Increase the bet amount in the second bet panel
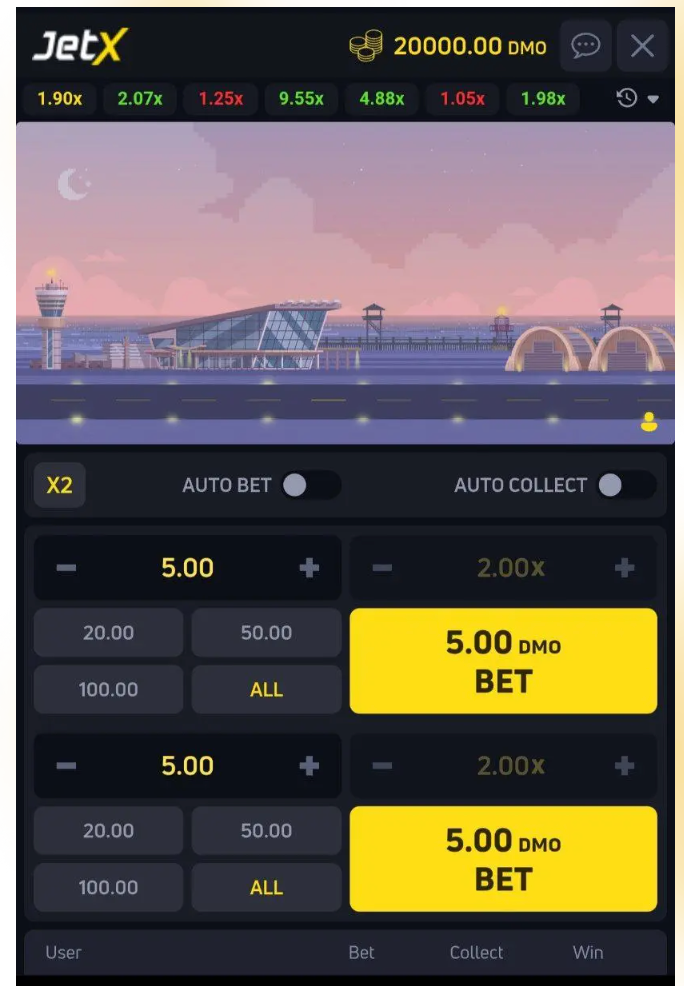This screenshot has width=684, height=986. (x=309, y=766)
